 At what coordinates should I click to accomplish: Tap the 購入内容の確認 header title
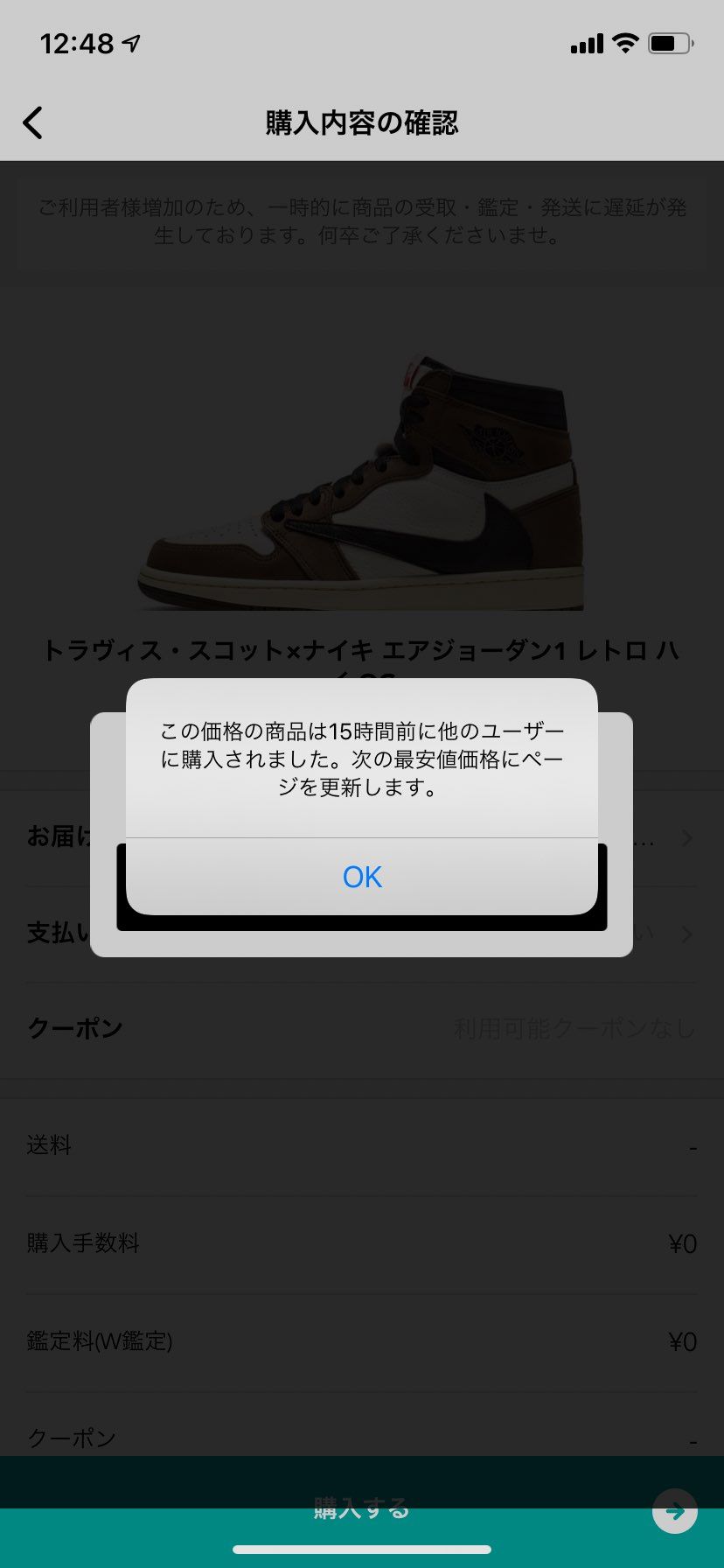pyautogui.click(x=361, y=122)
